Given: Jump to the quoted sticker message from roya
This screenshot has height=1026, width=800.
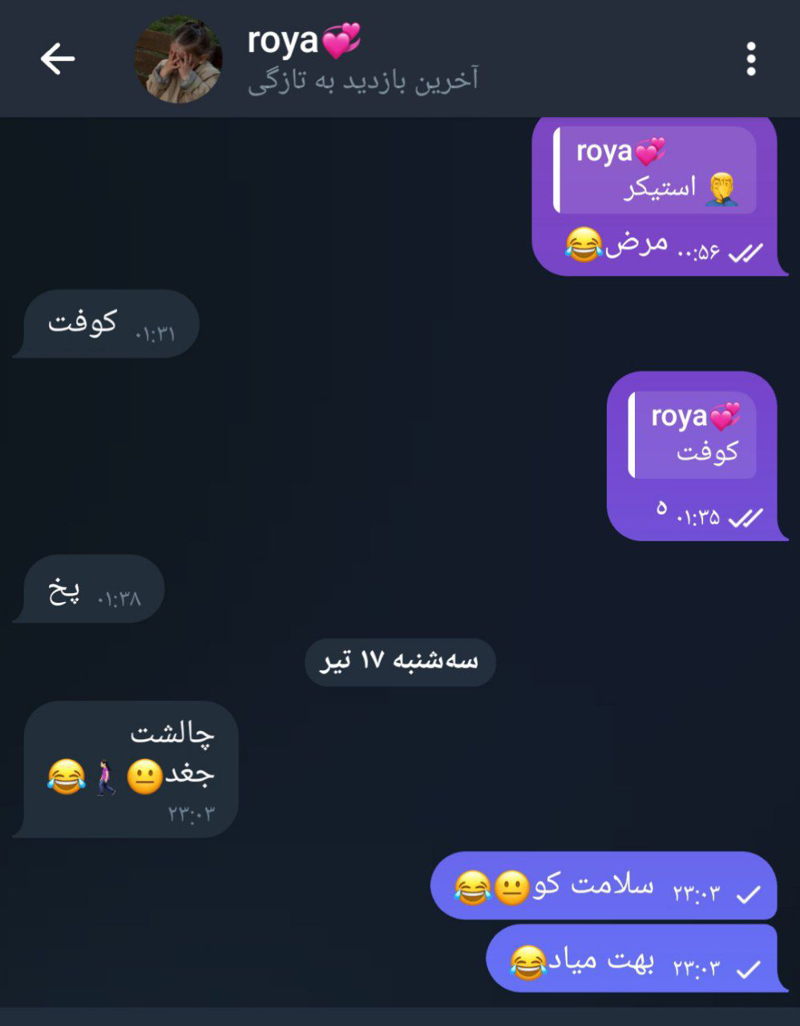Looking at the screenshot, I should [x=656, y=170].
